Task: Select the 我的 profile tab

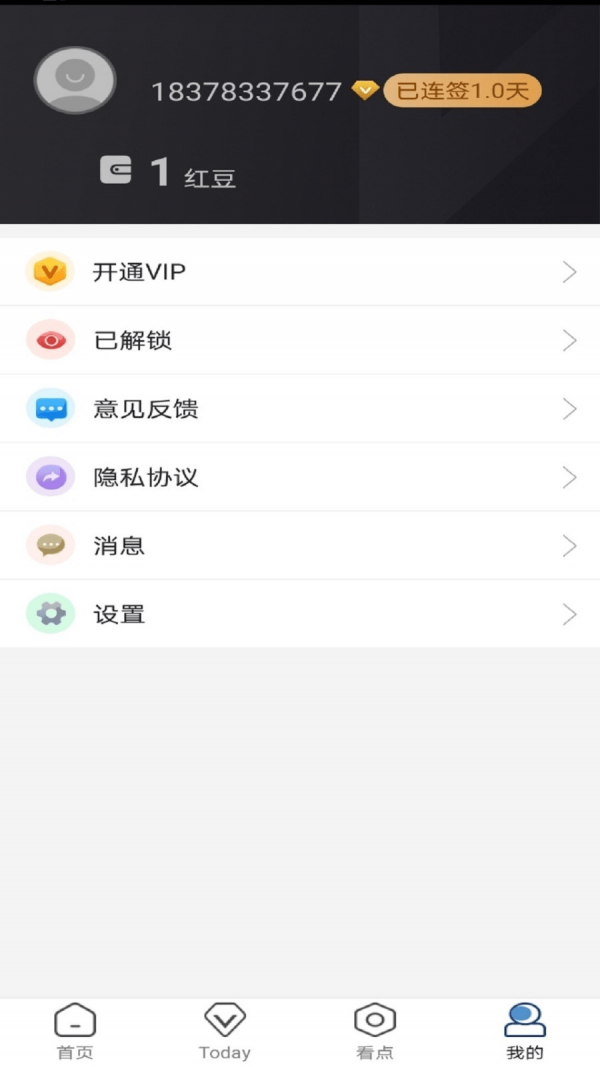Action: (525, 1031)
